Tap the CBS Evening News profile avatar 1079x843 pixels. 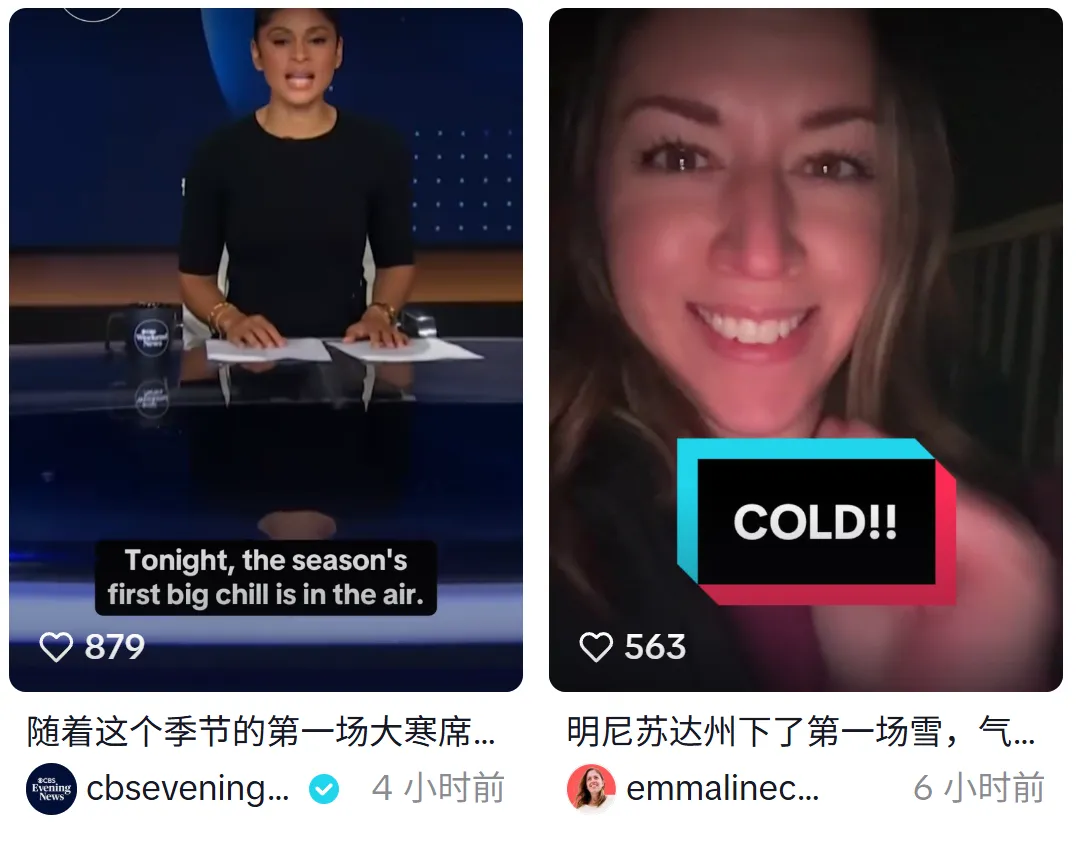(51, 788)
